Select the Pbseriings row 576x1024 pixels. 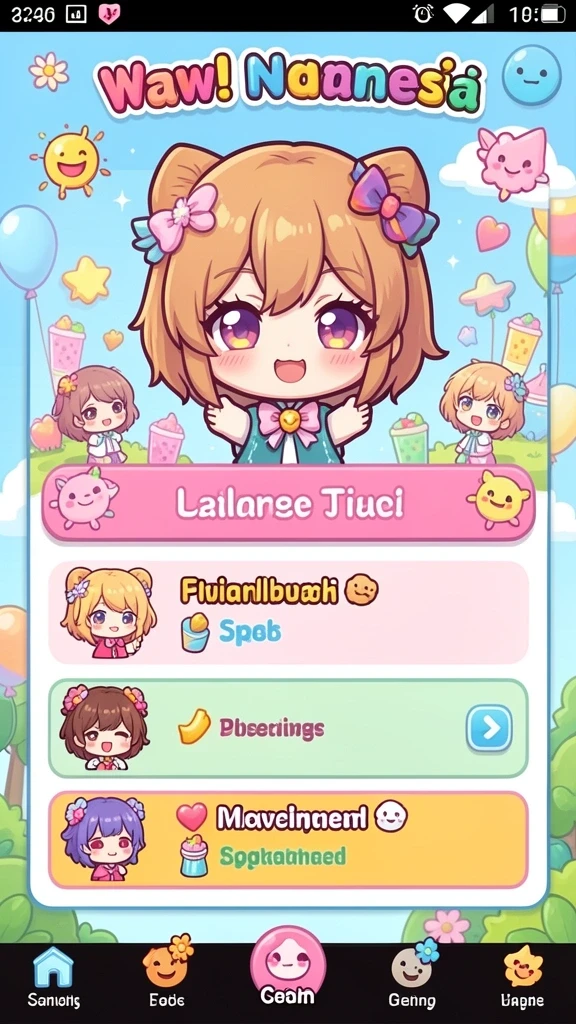click(288, 728)
